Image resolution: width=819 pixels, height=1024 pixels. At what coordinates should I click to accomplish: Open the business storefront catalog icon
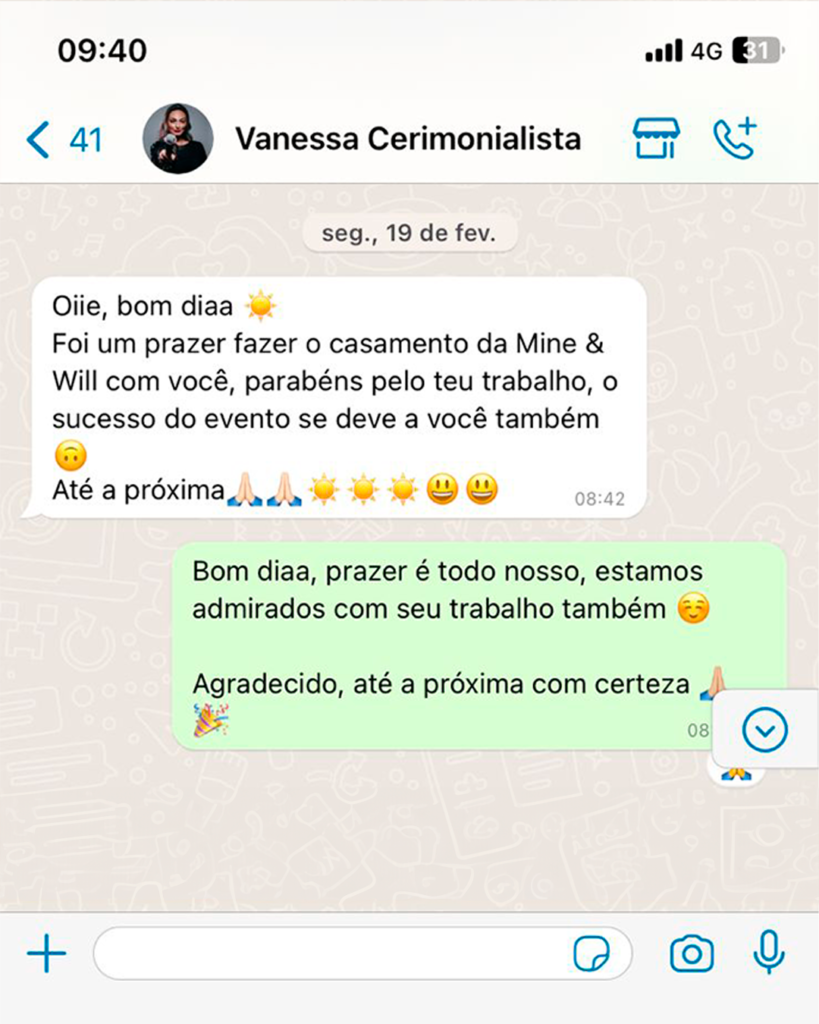click(656, 139)
